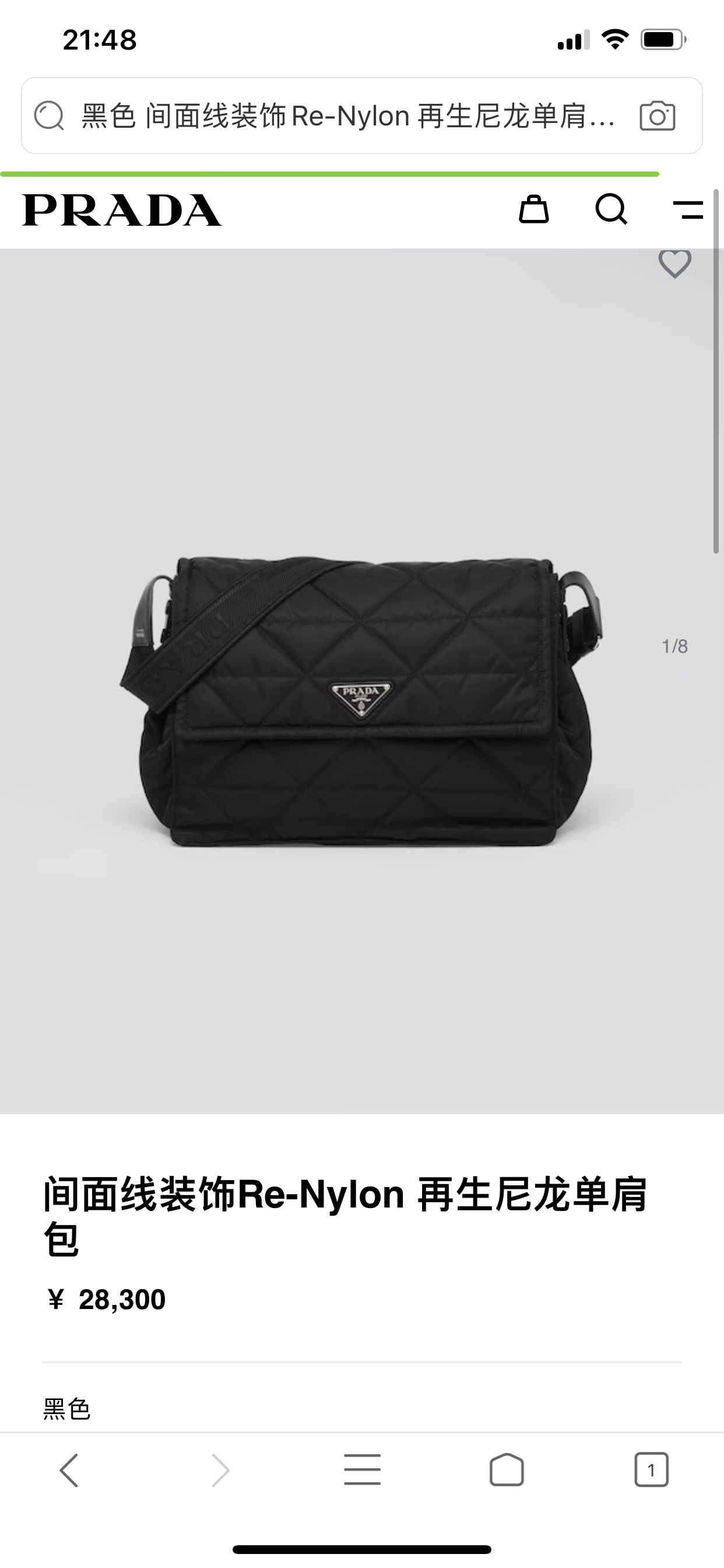Open camera image search in address bar
The width and height of the screenshot is (724, 1568).
coord(657,116)
